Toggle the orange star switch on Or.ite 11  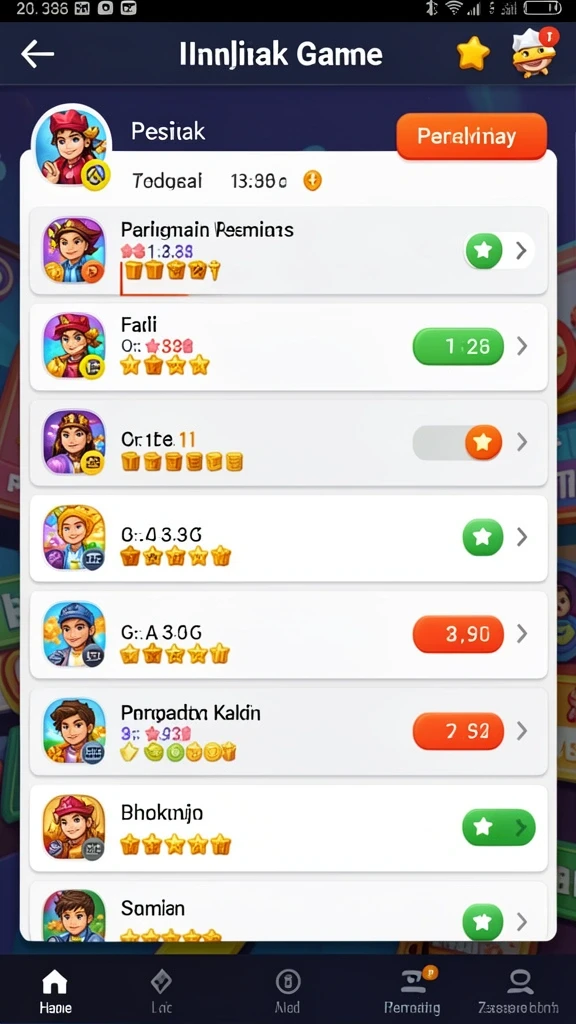(x=458, y=443)
